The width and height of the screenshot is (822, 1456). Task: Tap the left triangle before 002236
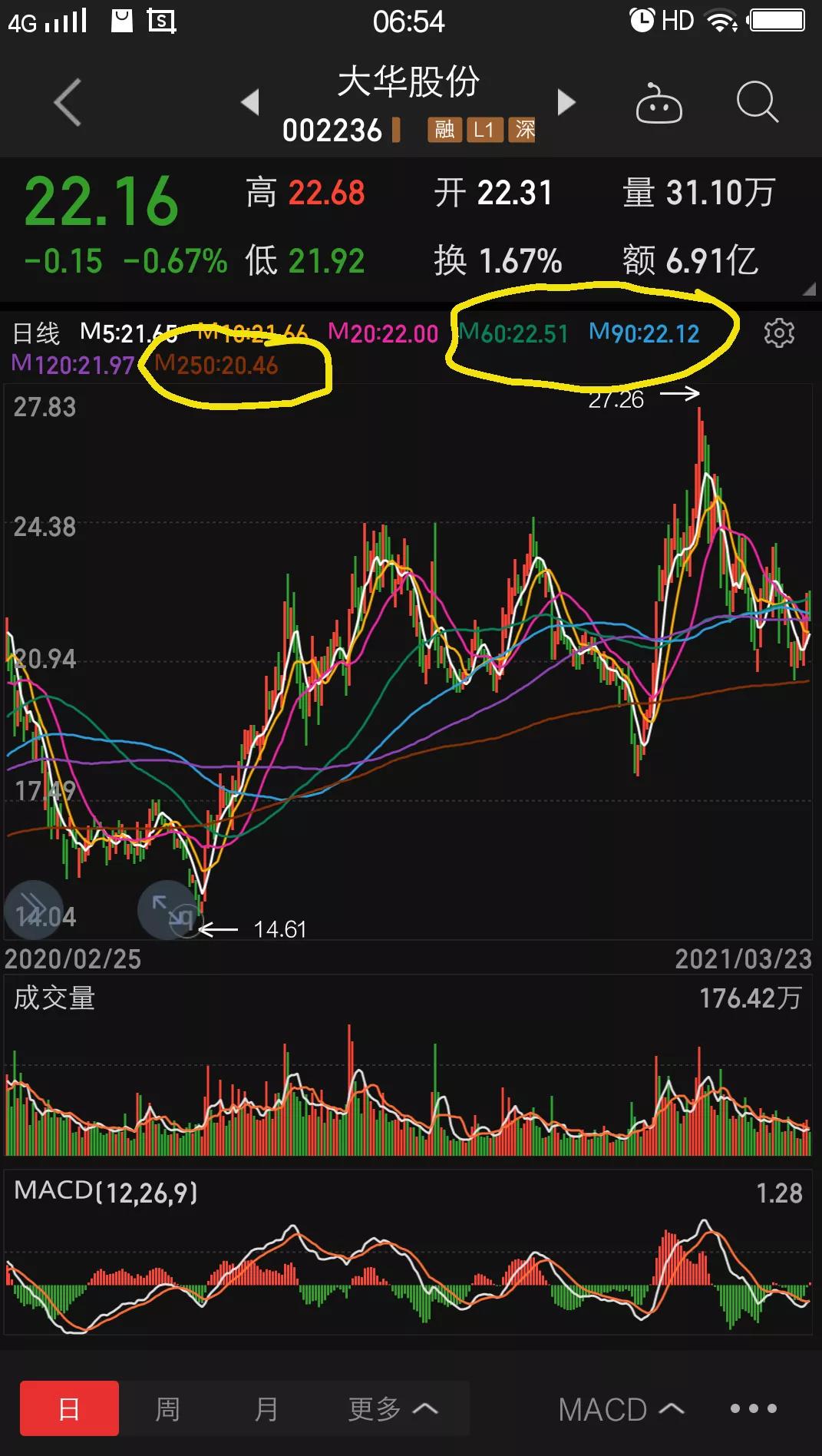251,102
